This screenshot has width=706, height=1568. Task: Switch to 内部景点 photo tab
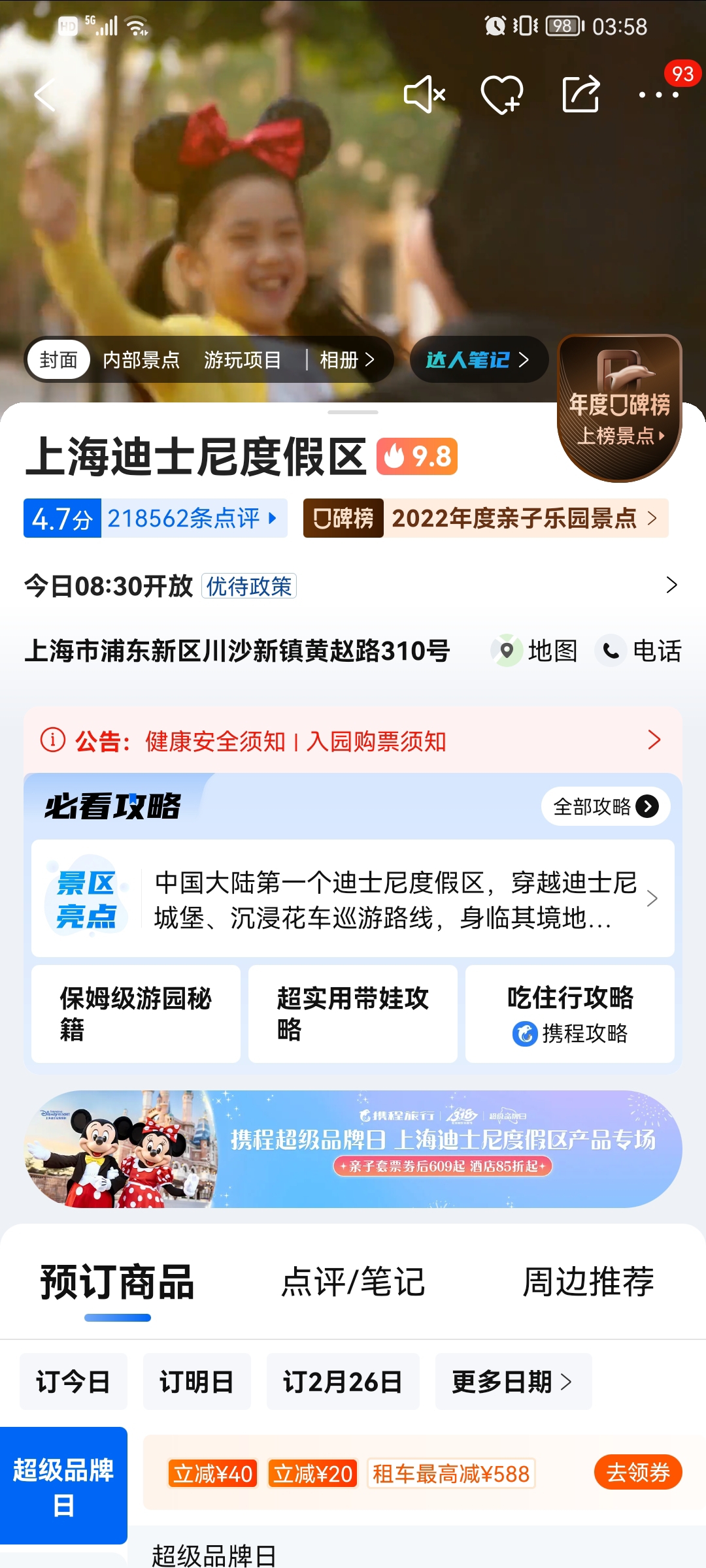click(141, 360)
